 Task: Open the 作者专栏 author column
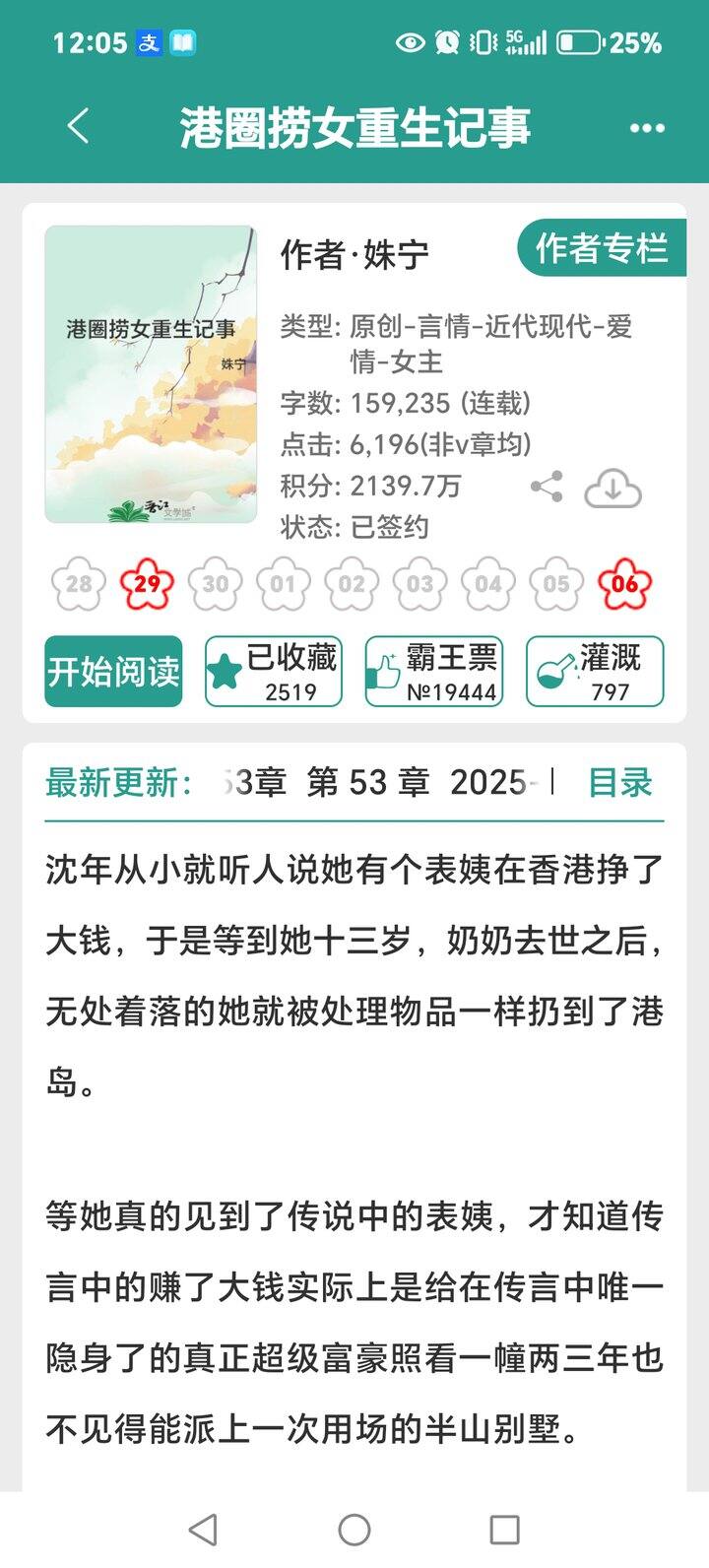click(601, 249)
